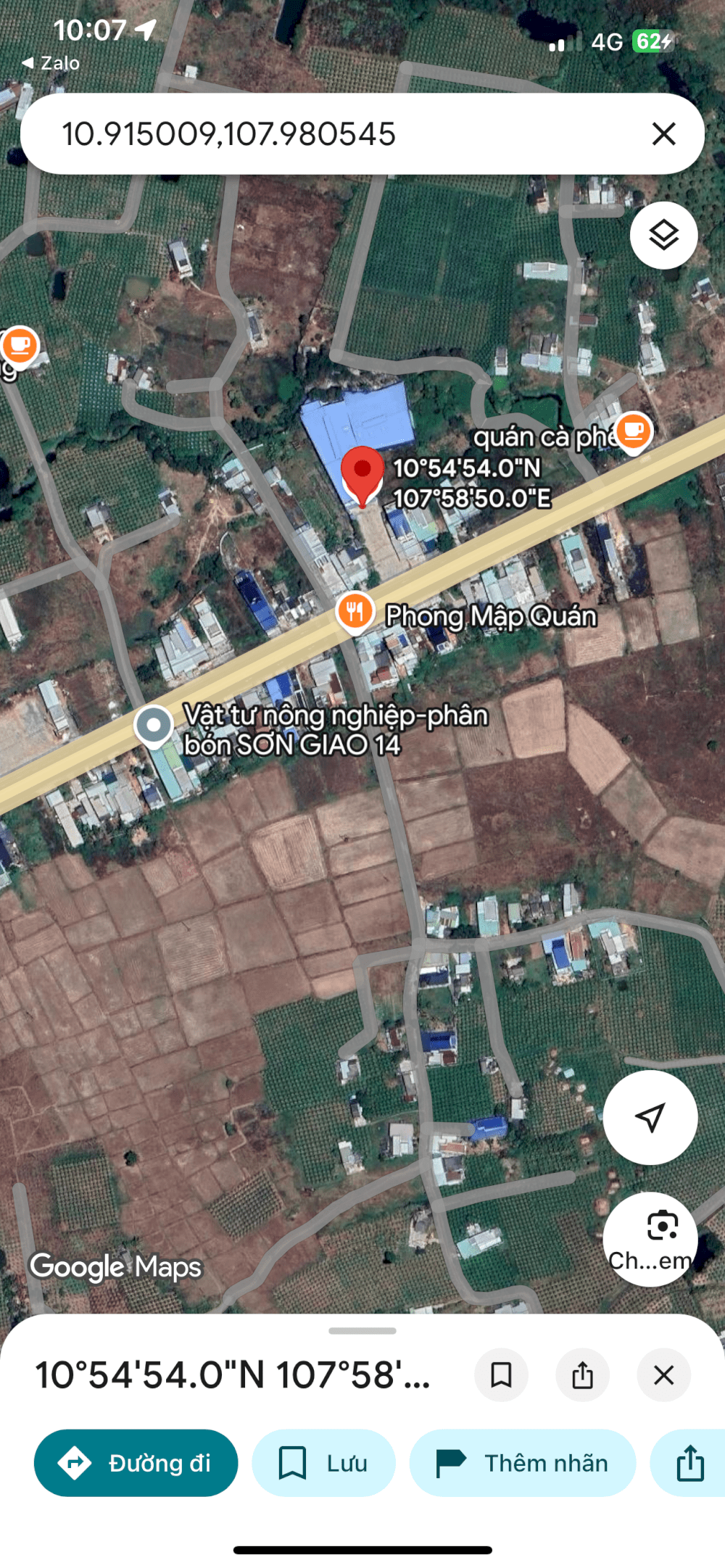
Task: Clear the coordinates search text
Action: [663, 134]
